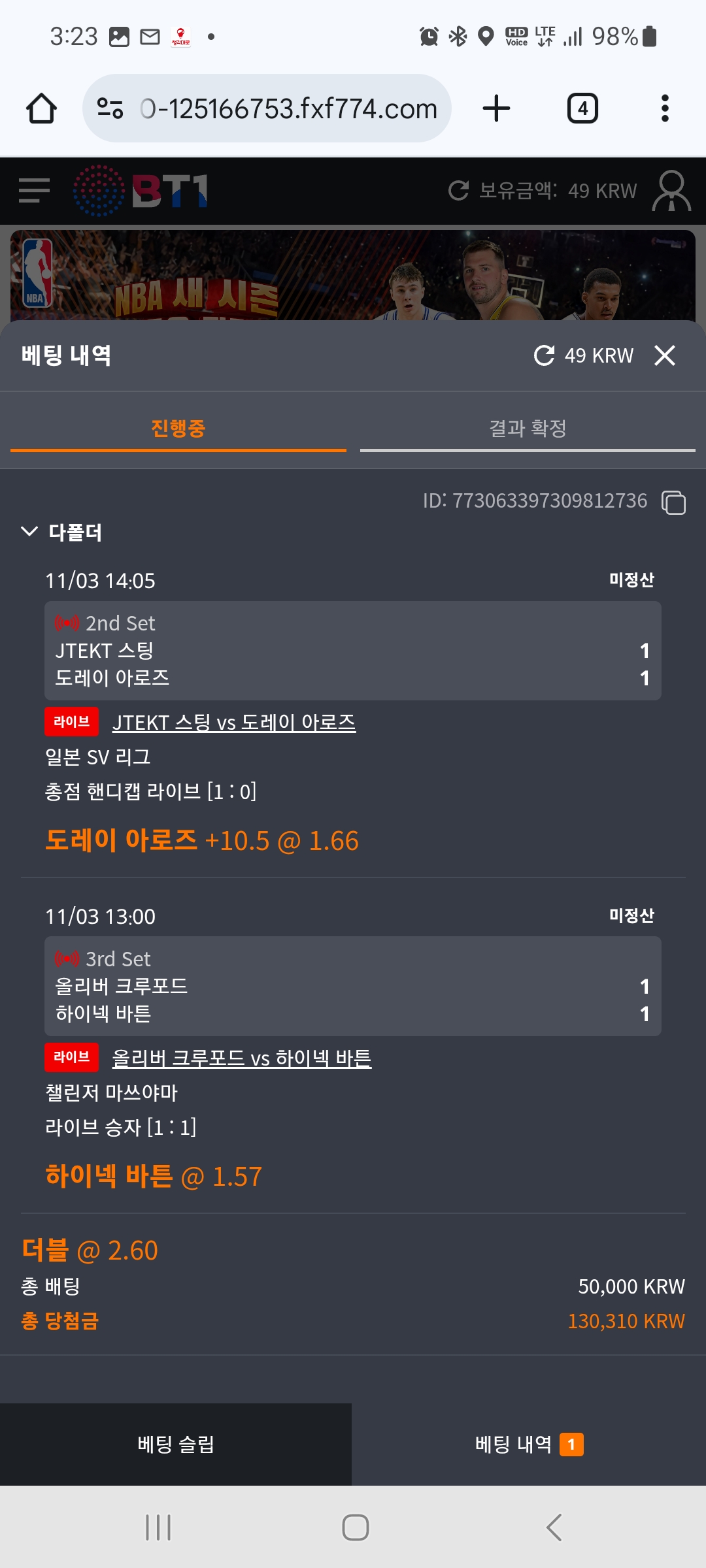Open JTEKT 스팅 vs 도레이 아로즈 match link
Image resolution: width=706 pixels, height=1568 pixels.
[234, 723]
